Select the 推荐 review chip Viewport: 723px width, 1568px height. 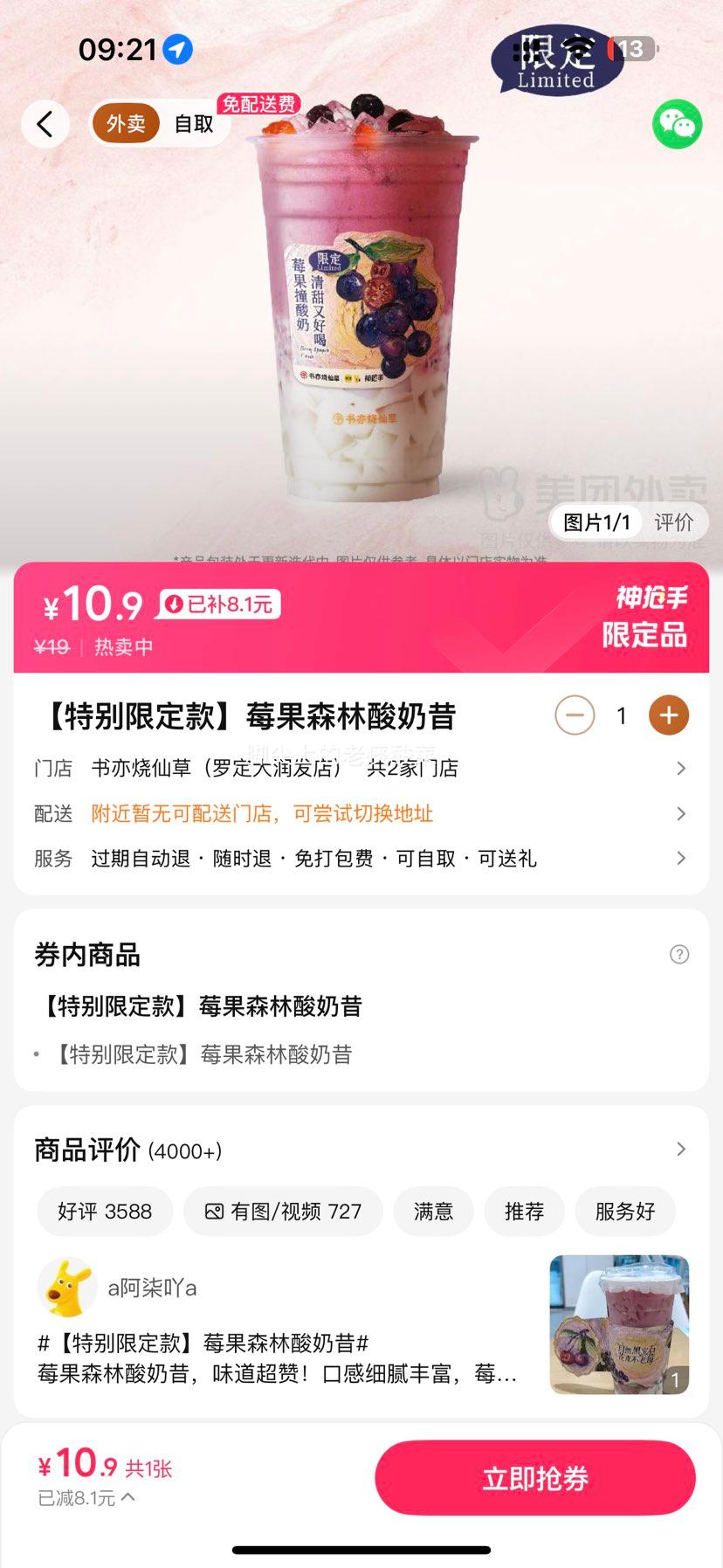point(524,1212)
